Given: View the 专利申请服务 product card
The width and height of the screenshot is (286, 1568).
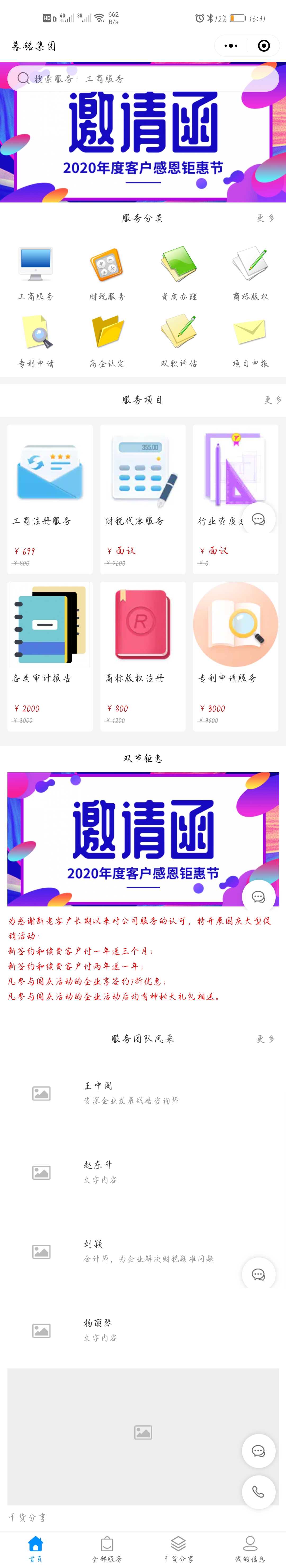Looking at the screenshot, I should pyautogui.click(x=235, y=656).
